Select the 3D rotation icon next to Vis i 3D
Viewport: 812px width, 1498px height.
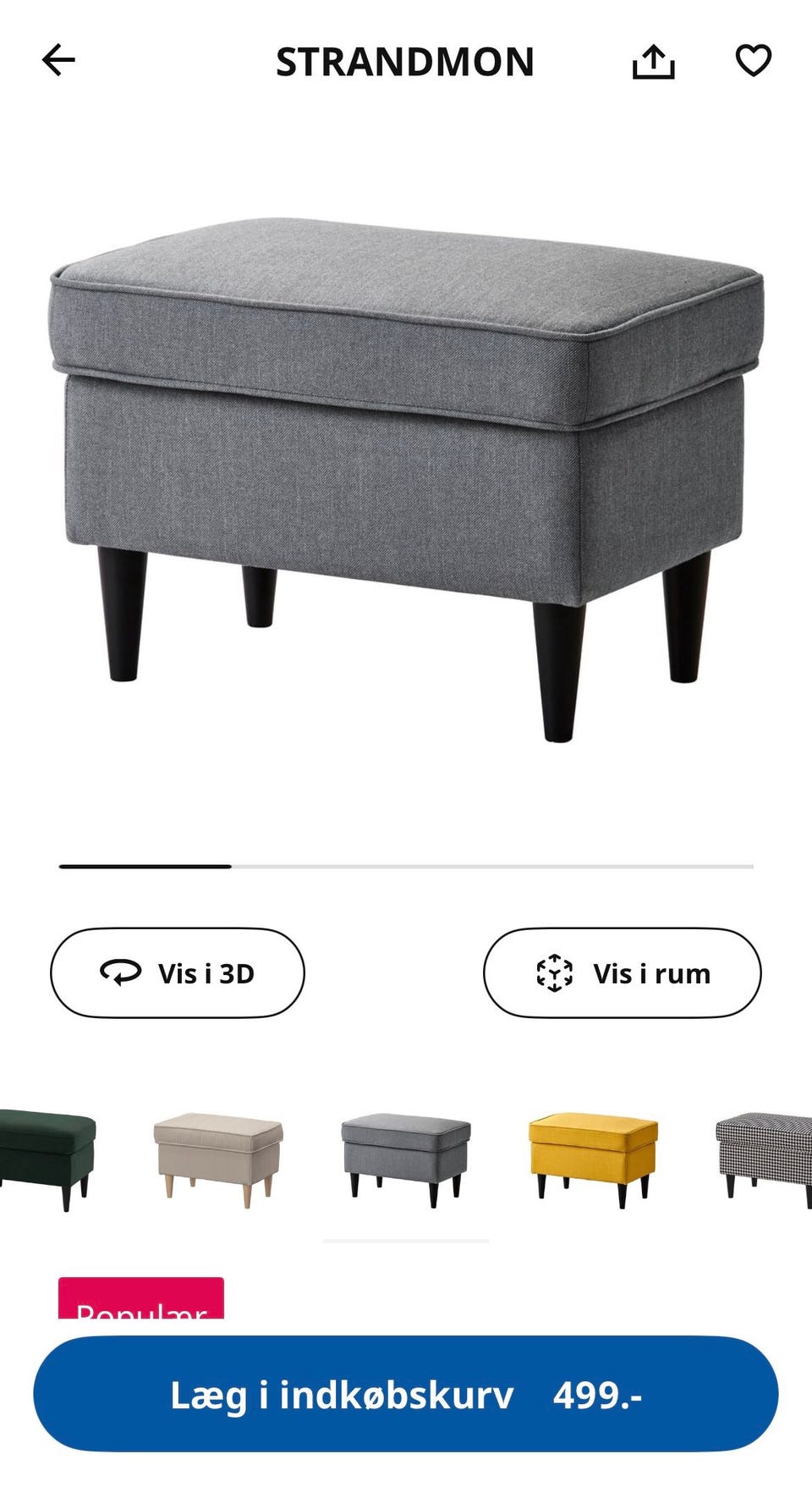118,973
